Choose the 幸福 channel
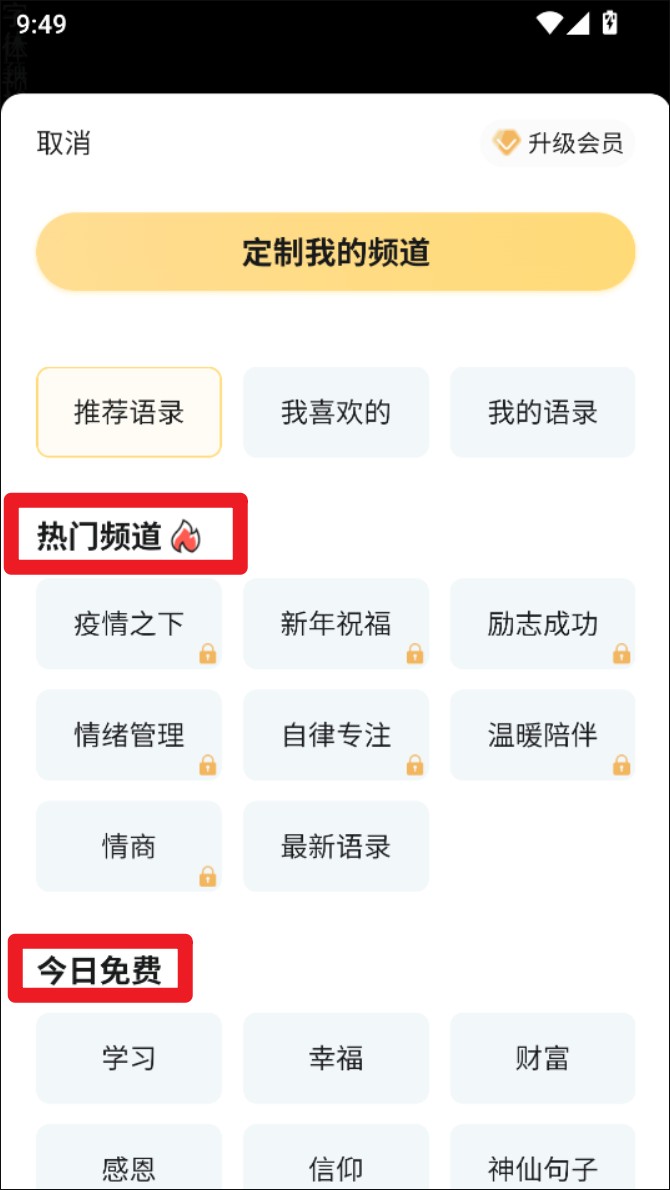Image resolution: width=670 pixels, height=1190 pixels. point(336,1058)
